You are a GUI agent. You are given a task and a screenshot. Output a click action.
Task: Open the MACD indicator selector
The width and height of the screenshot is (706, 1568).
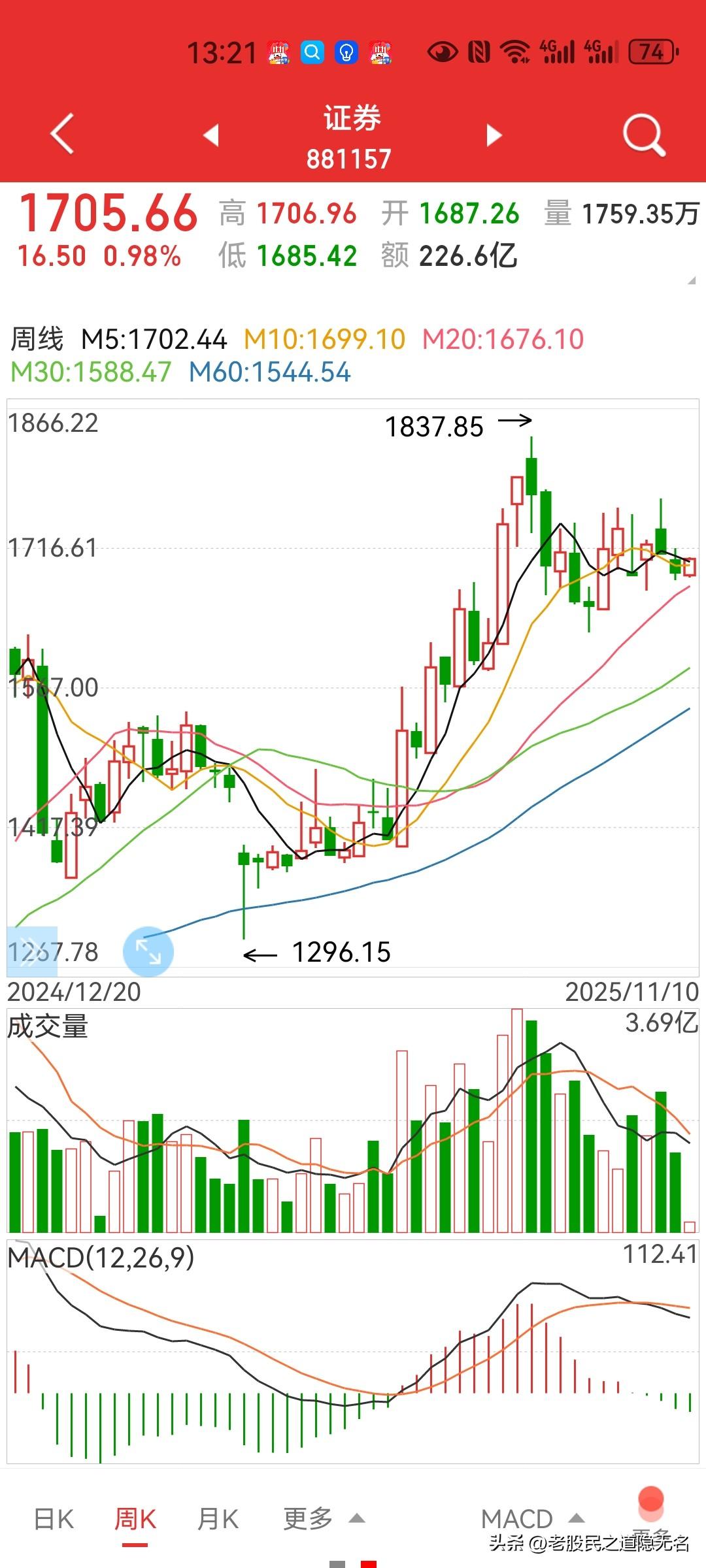click(531, 1519)
